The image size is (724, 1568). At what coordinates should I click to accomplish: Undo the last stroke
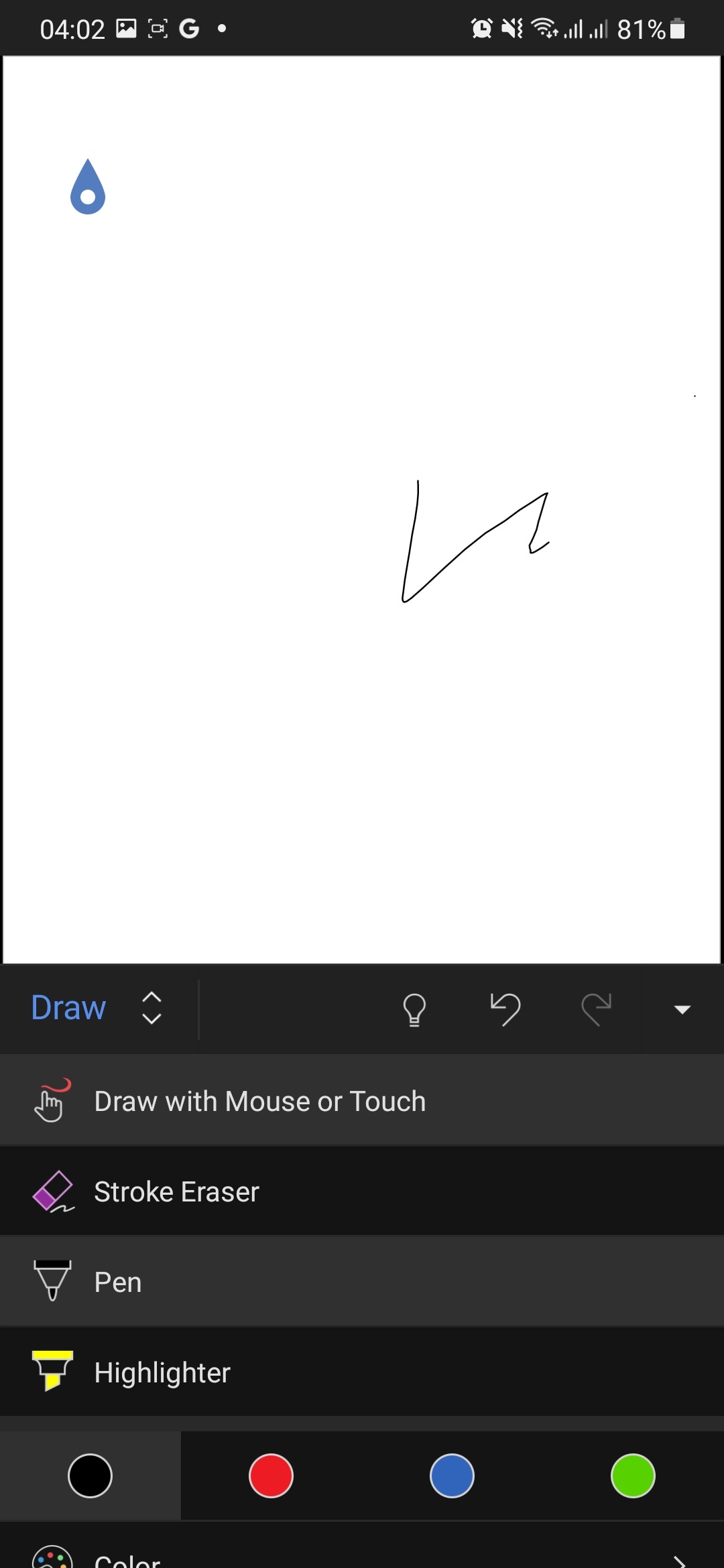505,1009
